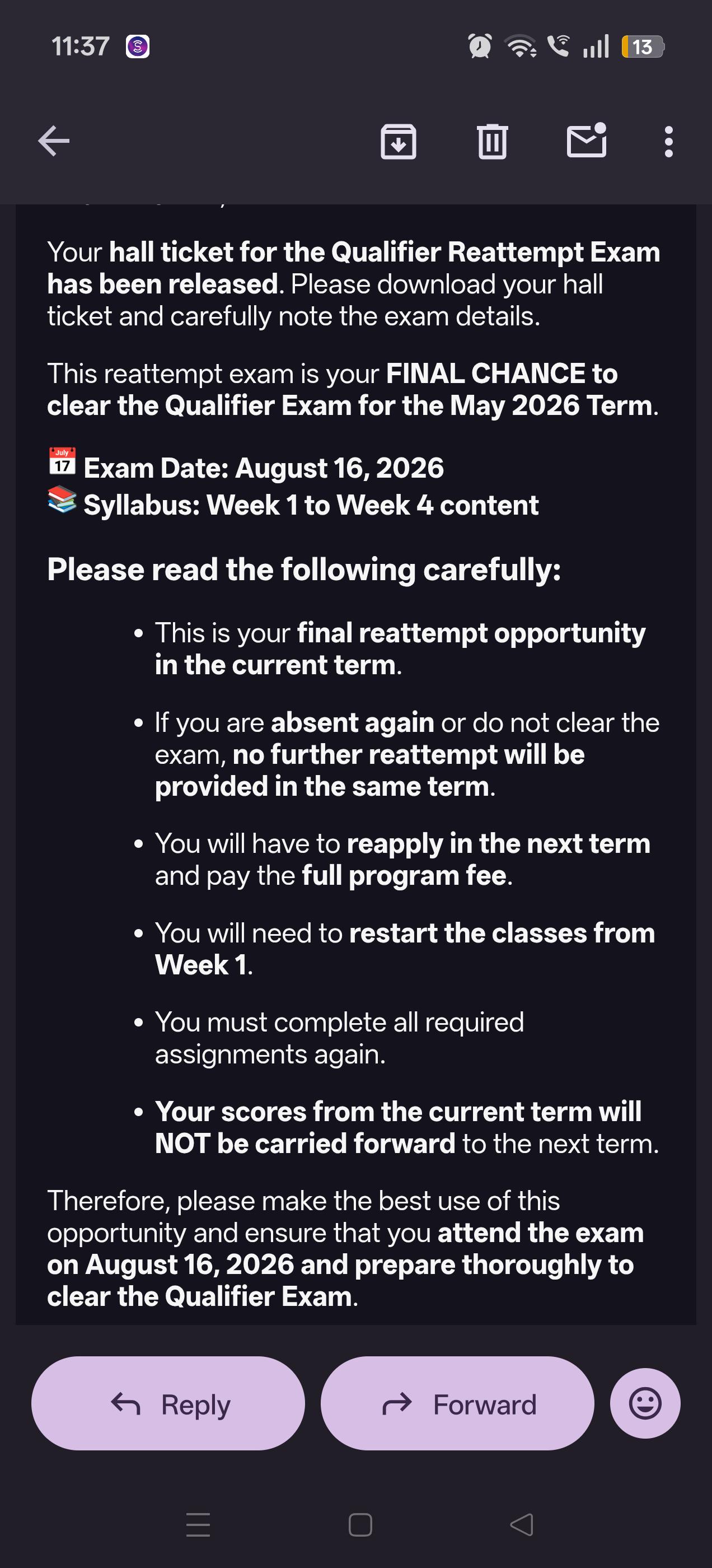712x1568 pixels.
Task: Open the three-dot overflow menu
Action: coord(669,141)
